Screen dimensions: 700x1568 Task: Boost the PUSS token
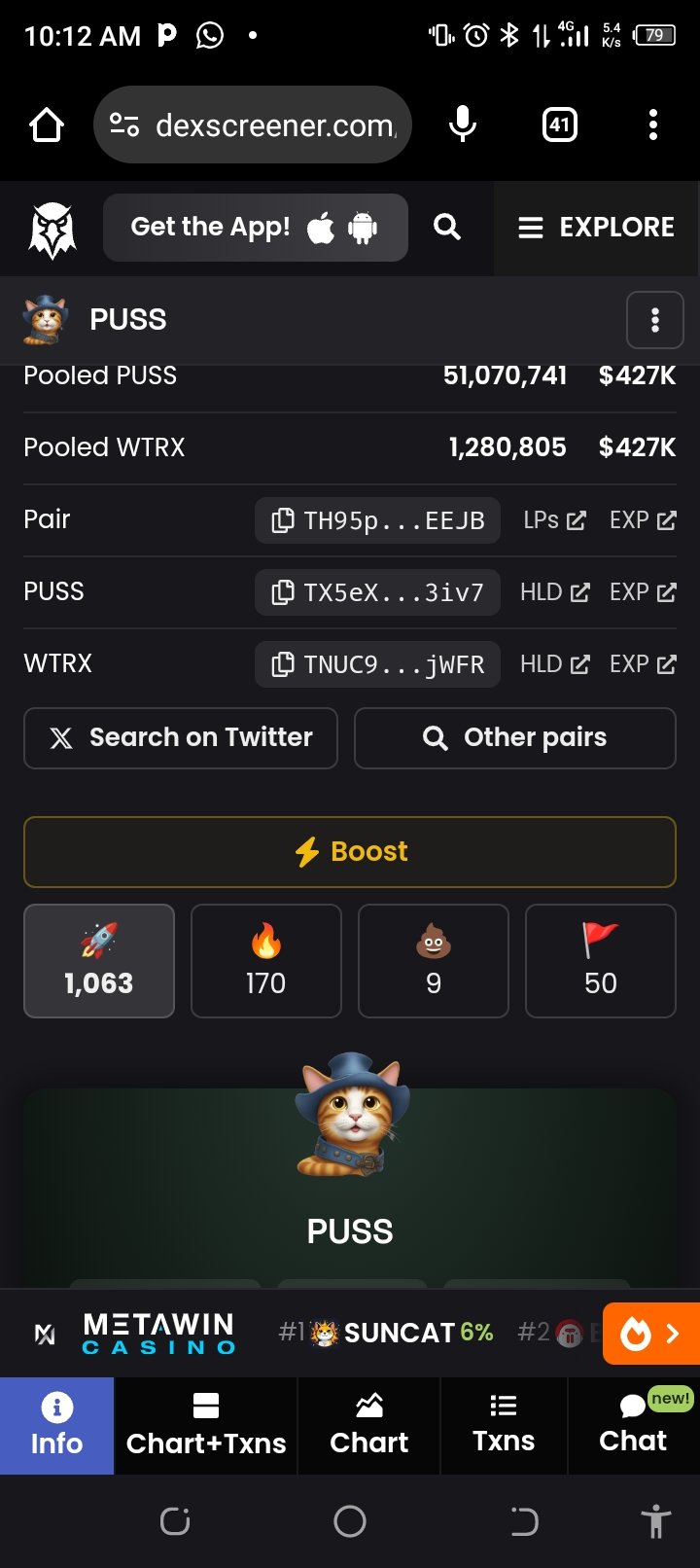click(350, 852)
